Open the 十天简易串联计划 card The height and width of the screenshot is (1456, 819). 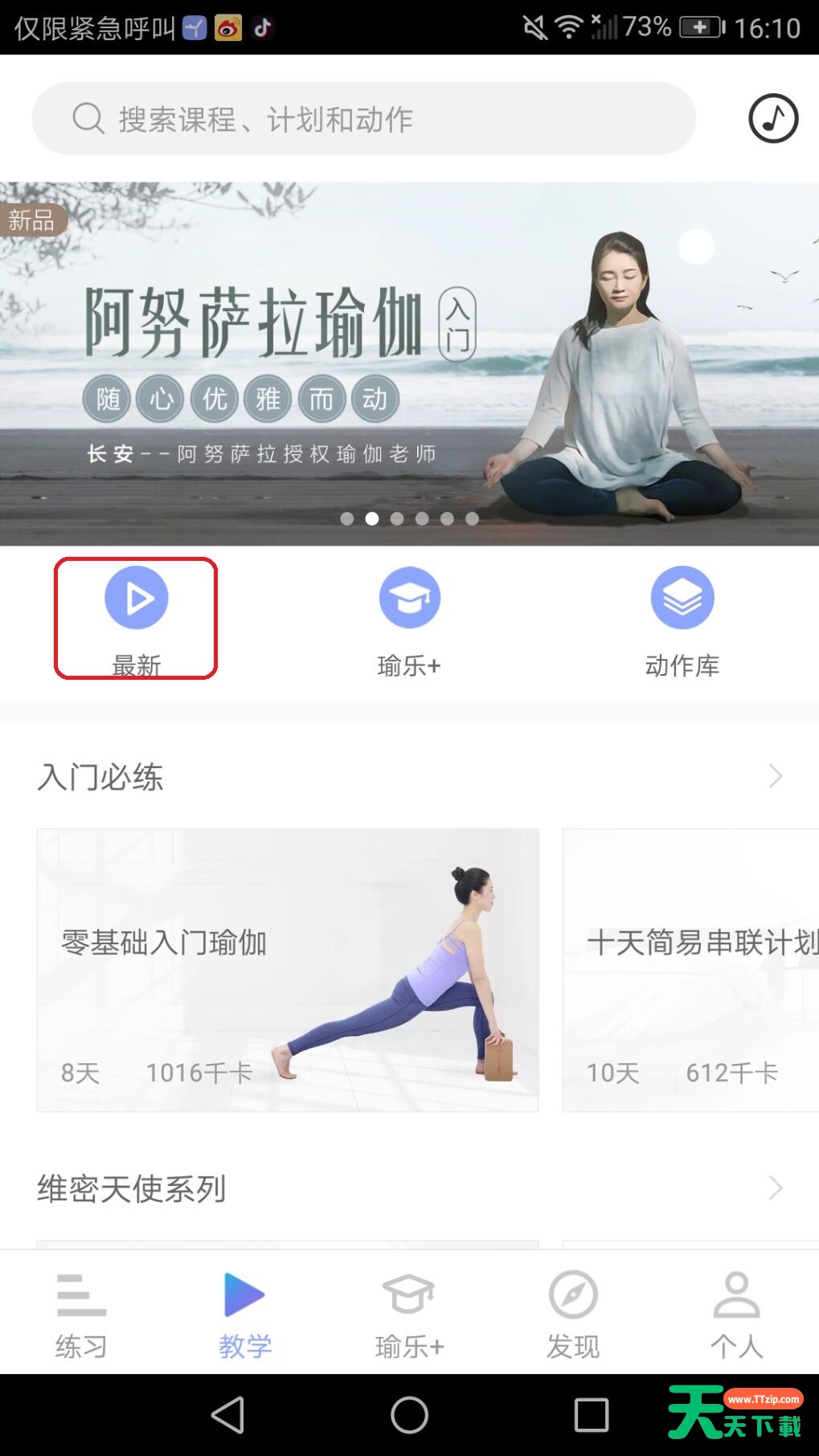tap(690, 971)
